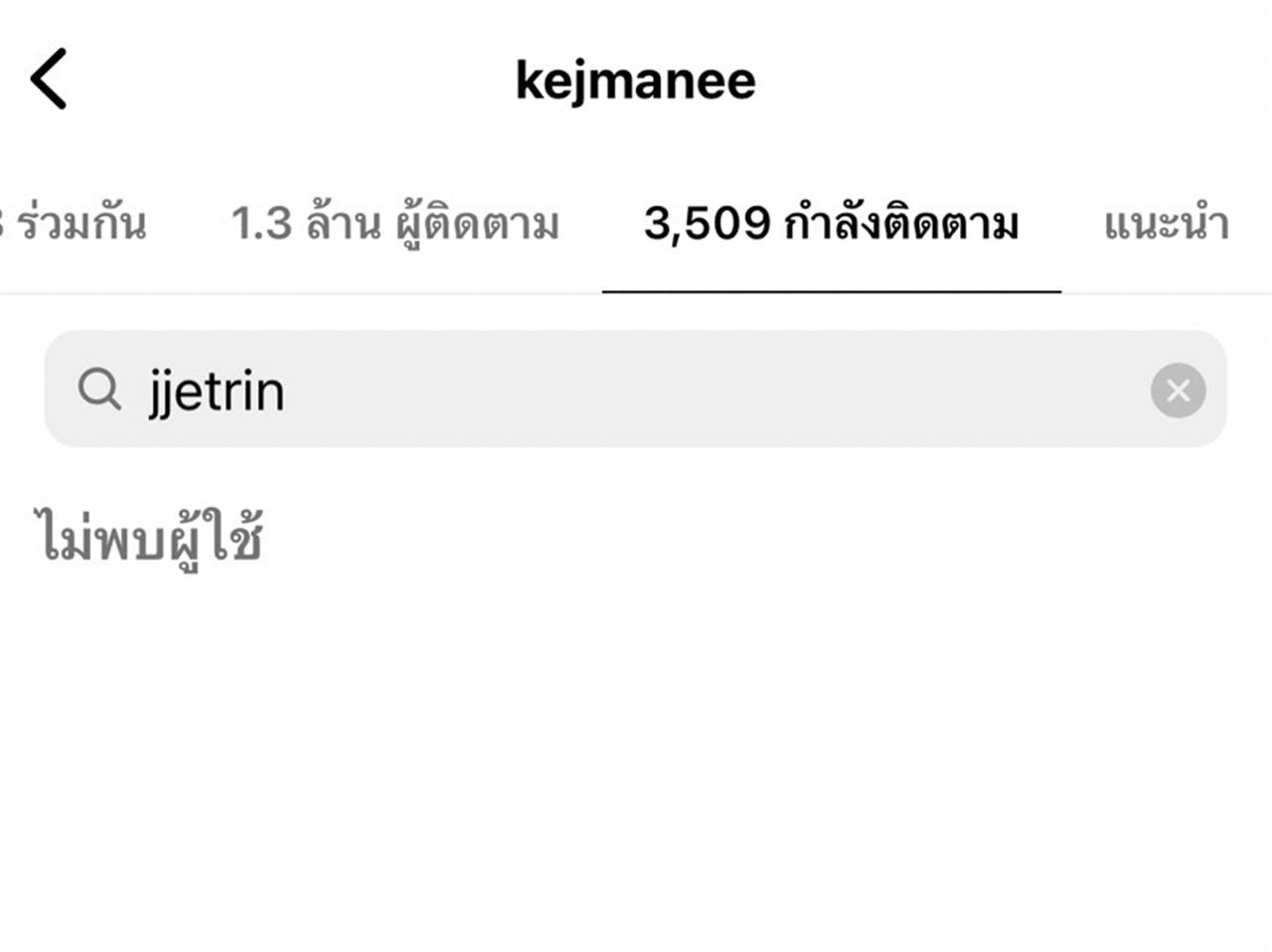Select the 3,509 กำลังติดตาม tab
The height and width of the screenshot is (952, 1272).
[x=832, y=224]
